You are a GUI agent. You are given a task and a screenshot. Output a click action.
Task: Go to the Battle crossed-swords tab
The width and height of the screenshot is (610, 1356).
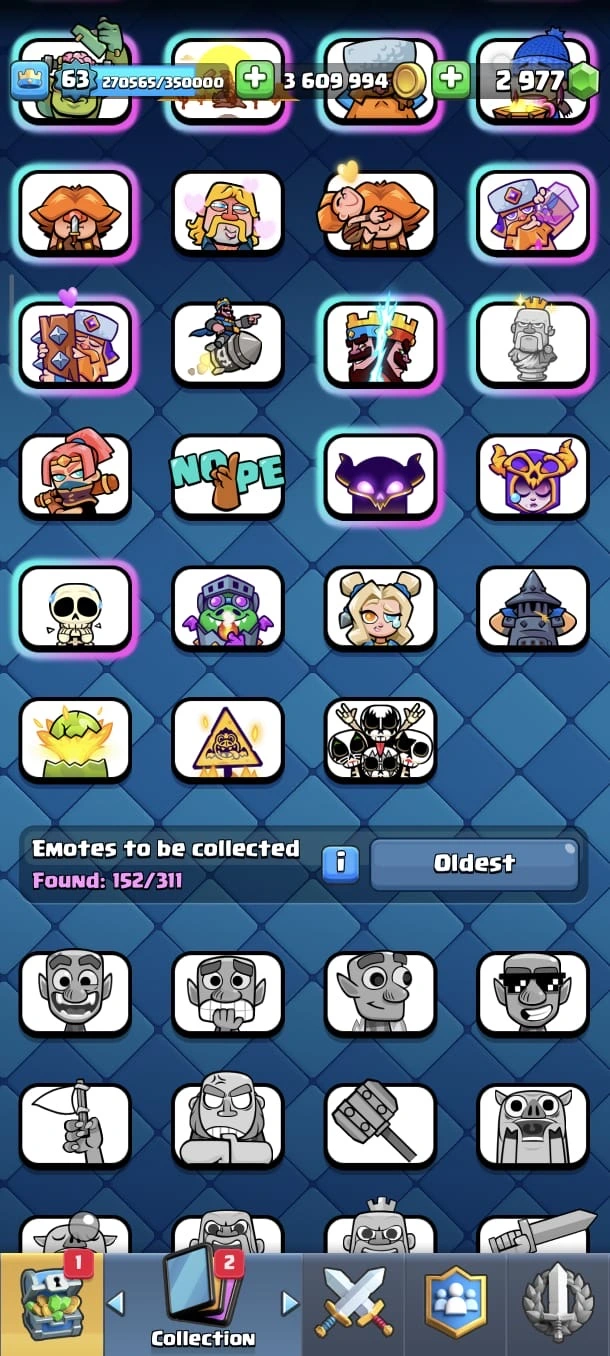coord(354,1304)
